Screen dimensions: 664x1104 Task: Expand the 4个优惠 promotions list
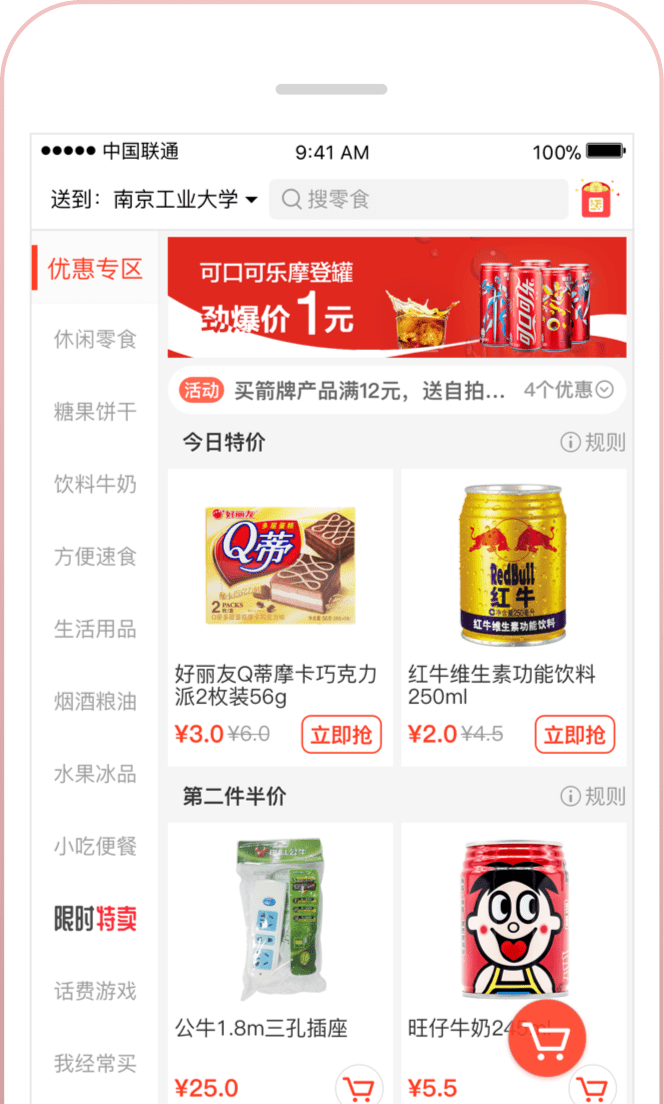[x=568, y=390]
